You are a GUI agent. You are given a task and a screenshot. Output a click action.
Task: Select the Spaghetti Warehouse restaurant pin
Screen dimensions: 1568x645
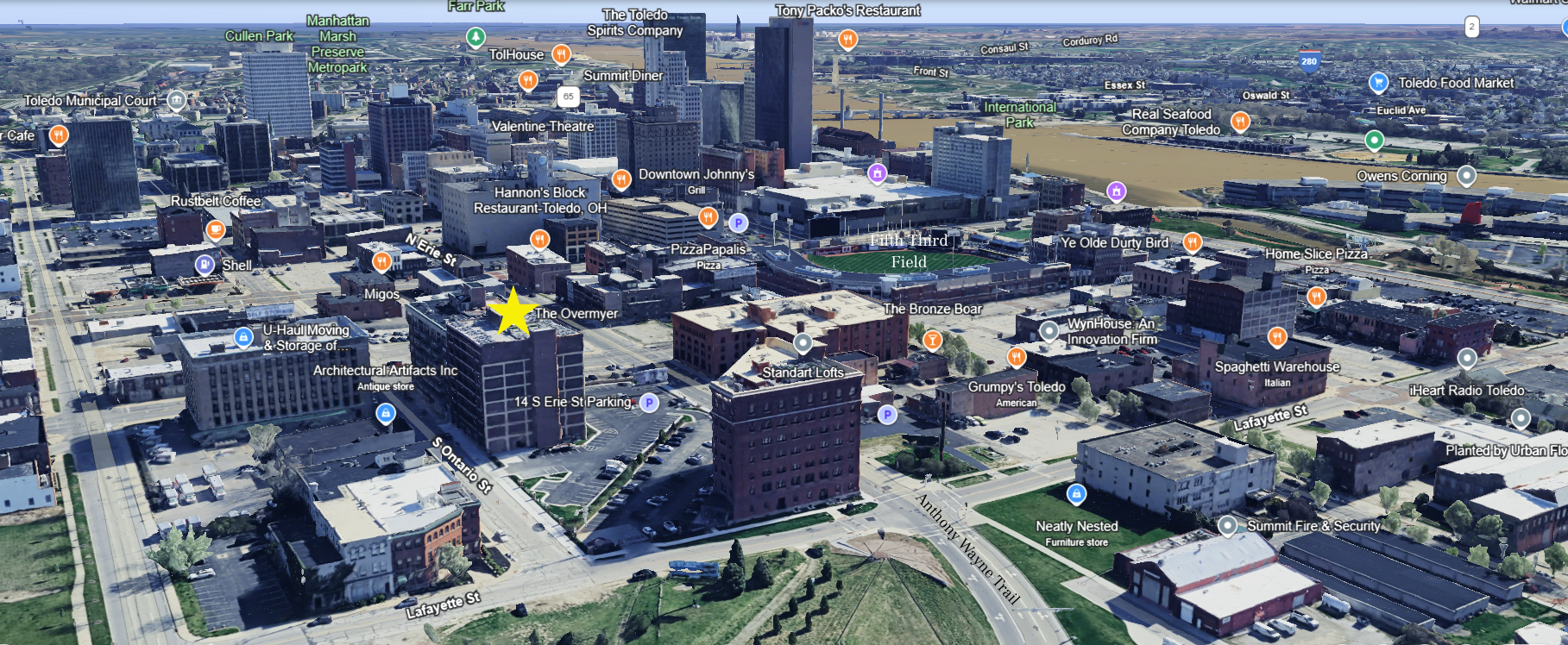point(1277,336)
